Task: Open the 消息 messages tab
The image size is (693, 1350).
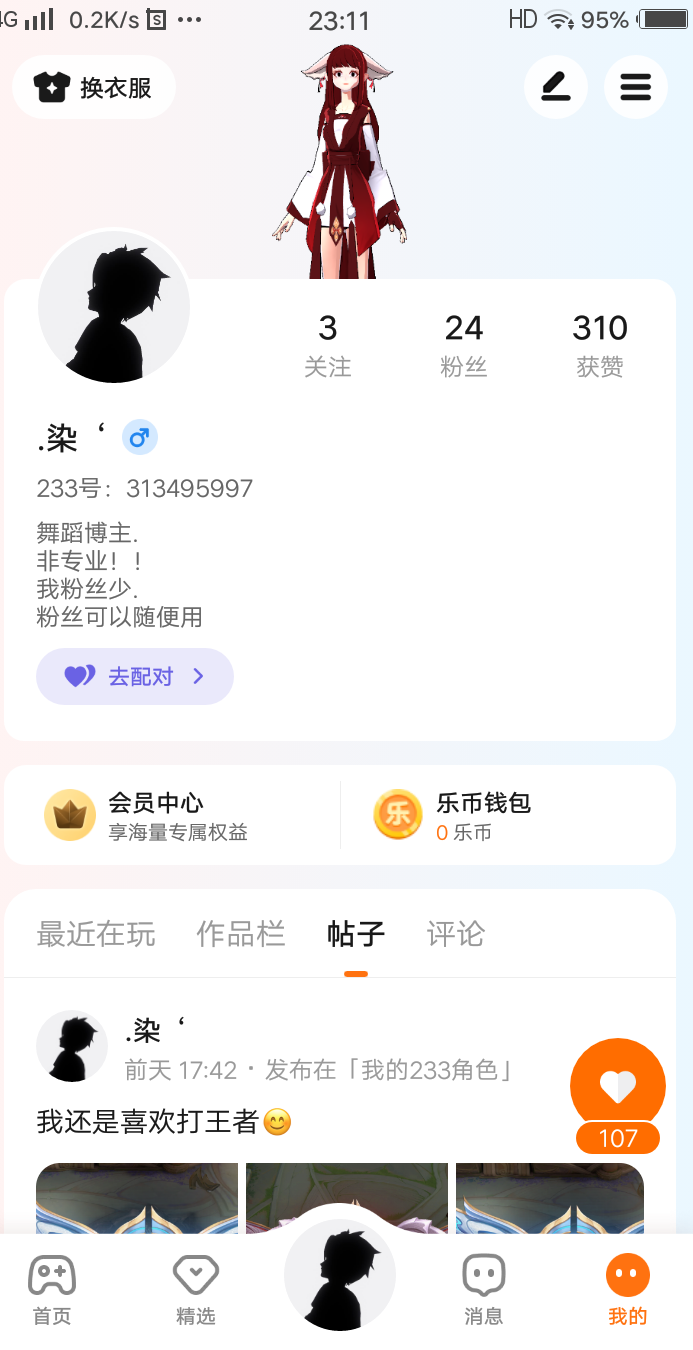Action: (484, 1290)
